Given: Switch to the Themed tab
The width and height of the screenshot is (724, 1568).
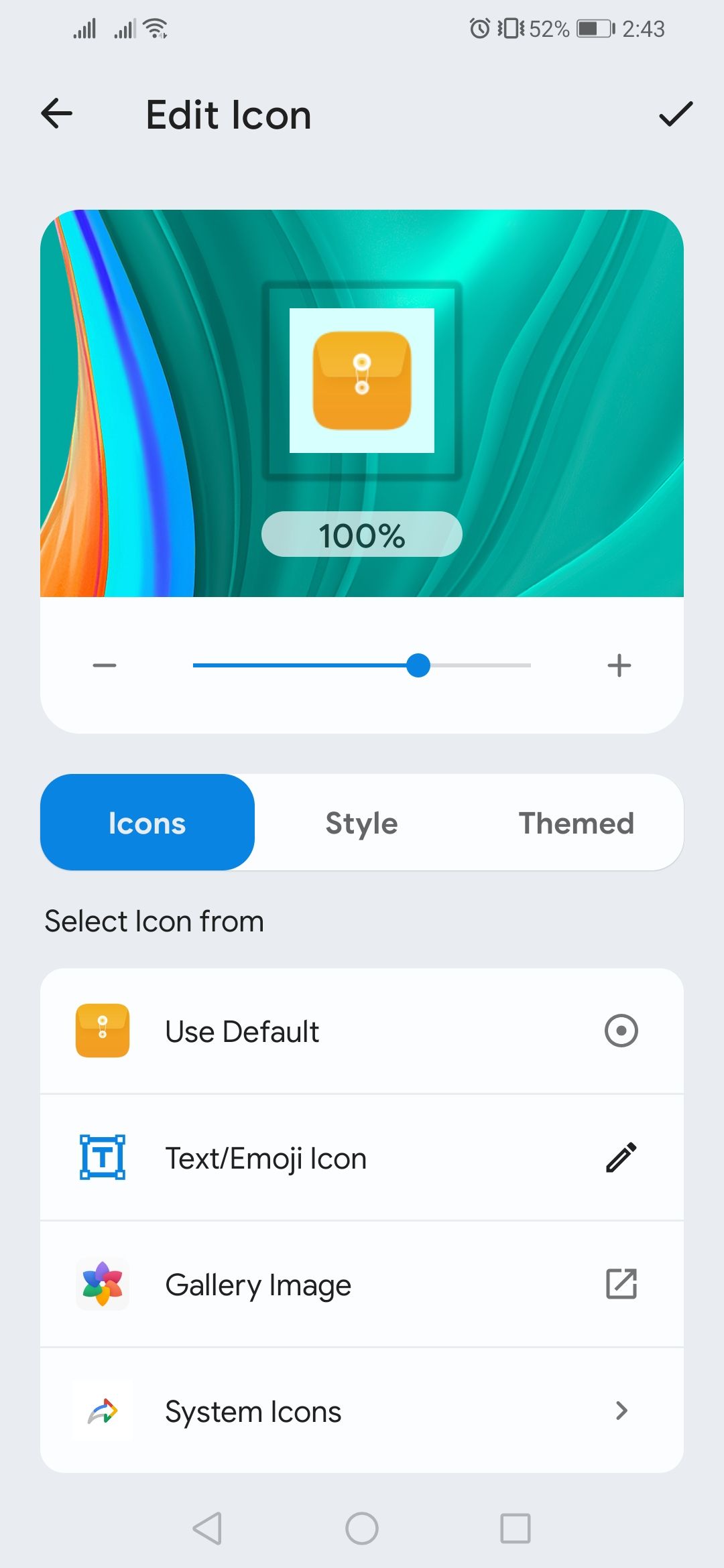Looking at the screenshot, I should click(x=576, y=822).
